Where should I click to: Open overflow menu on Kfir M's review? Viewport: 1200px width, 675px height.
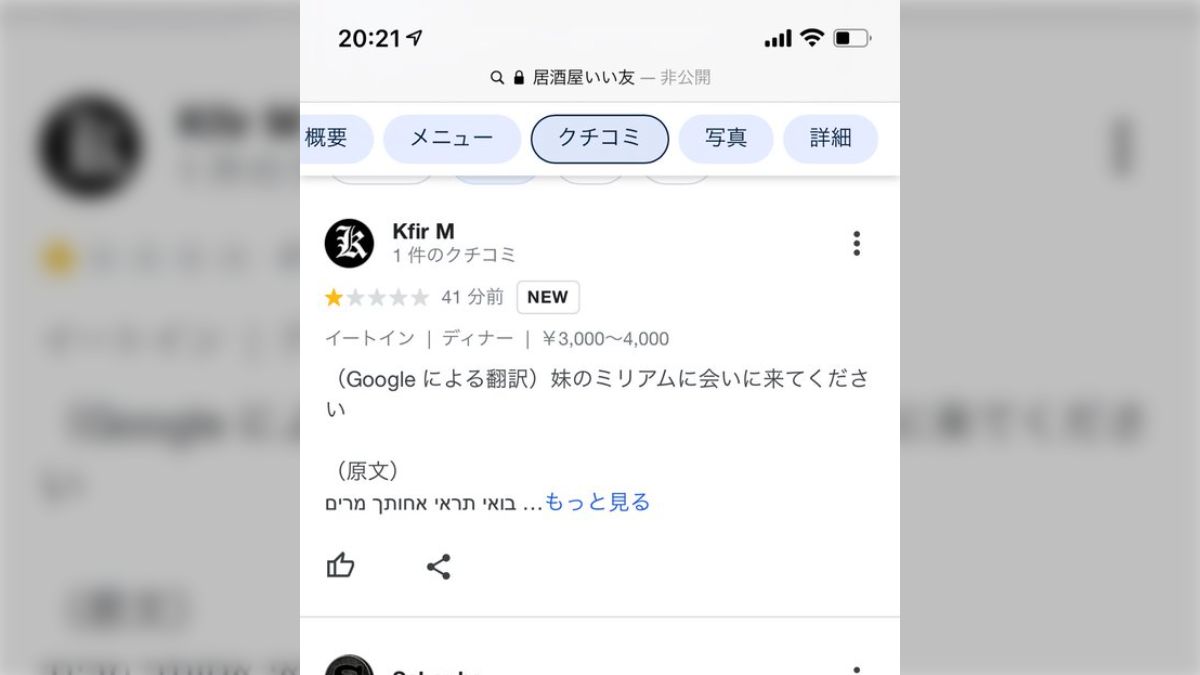pyautogui.click(x=856, y=243)
